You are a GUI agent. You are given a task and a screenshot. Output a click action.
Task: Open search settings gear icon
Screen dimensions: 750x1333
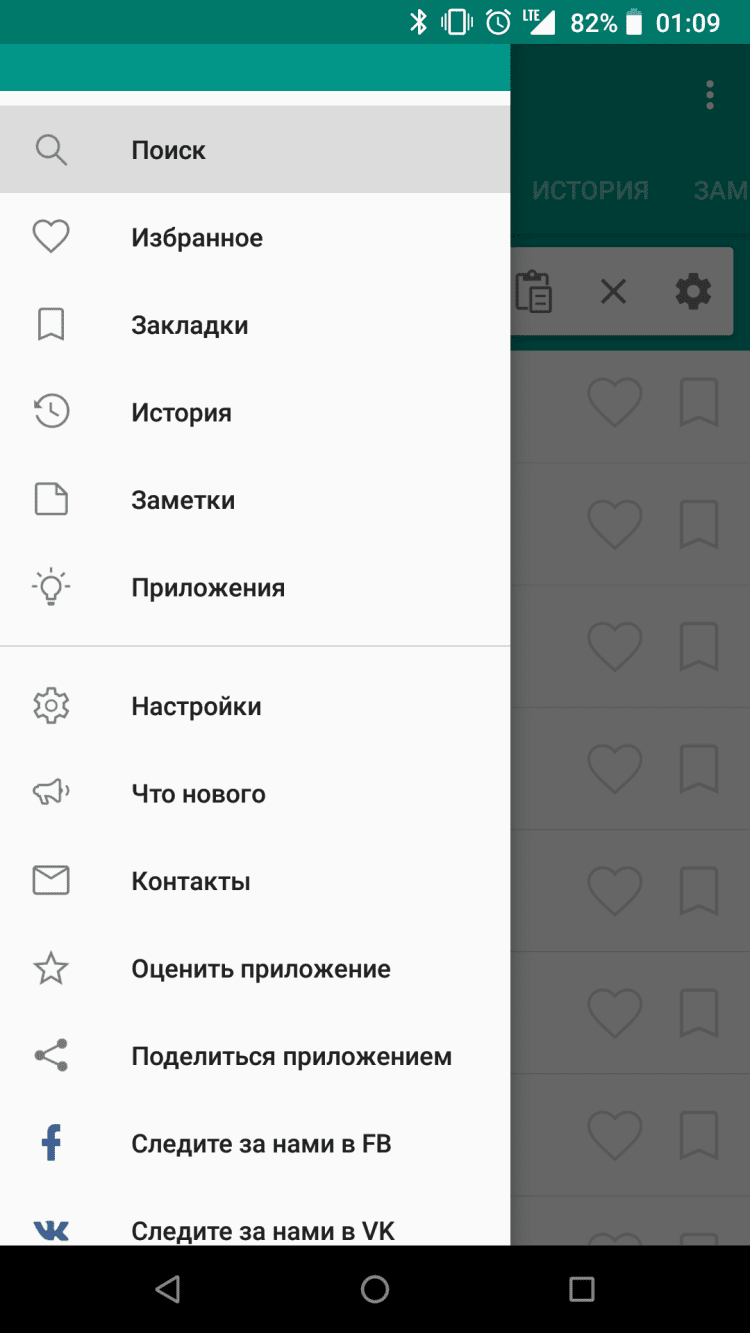click(x=693, y=292)
